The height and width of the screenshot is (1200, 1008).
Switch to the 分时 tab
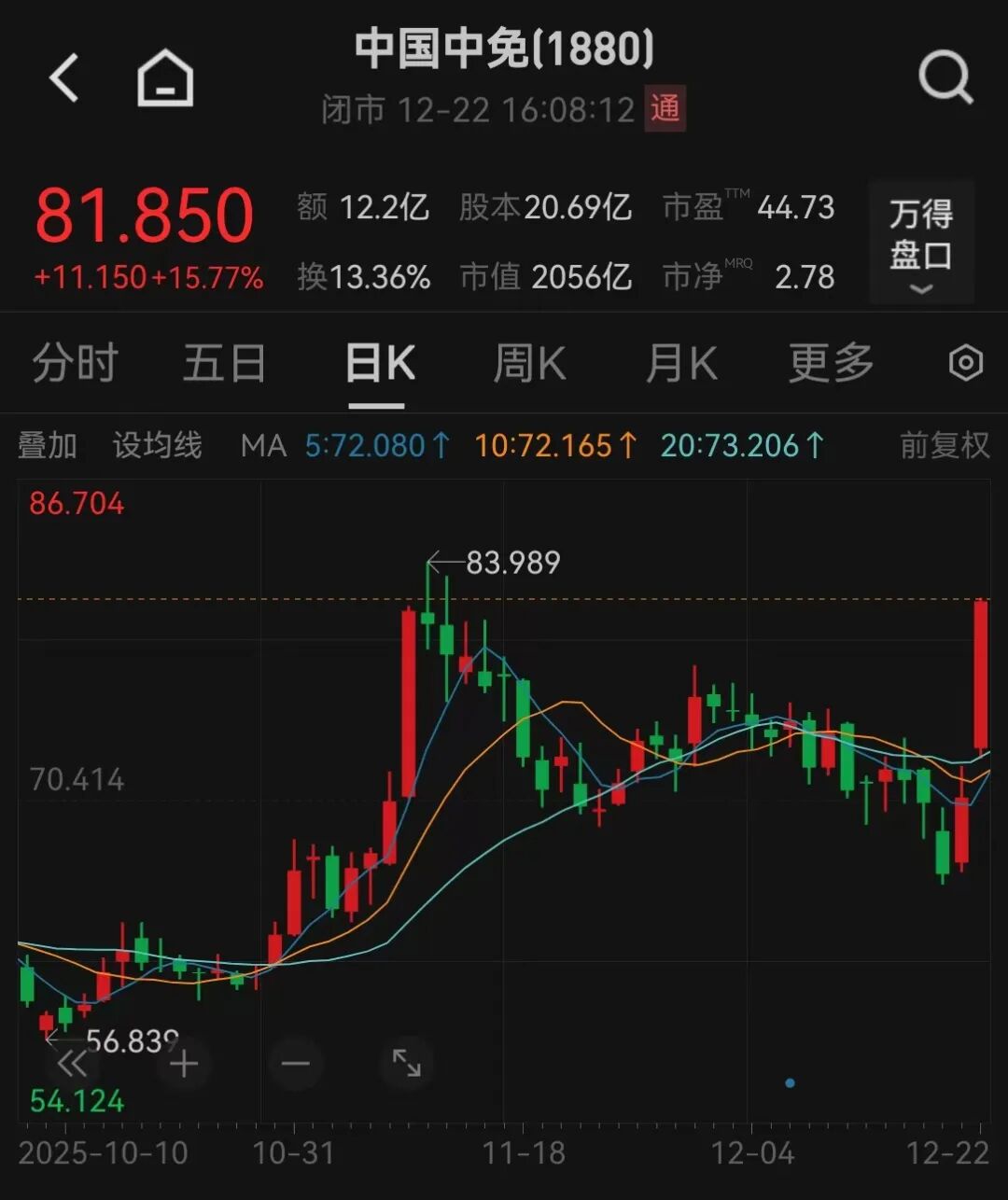75,363
